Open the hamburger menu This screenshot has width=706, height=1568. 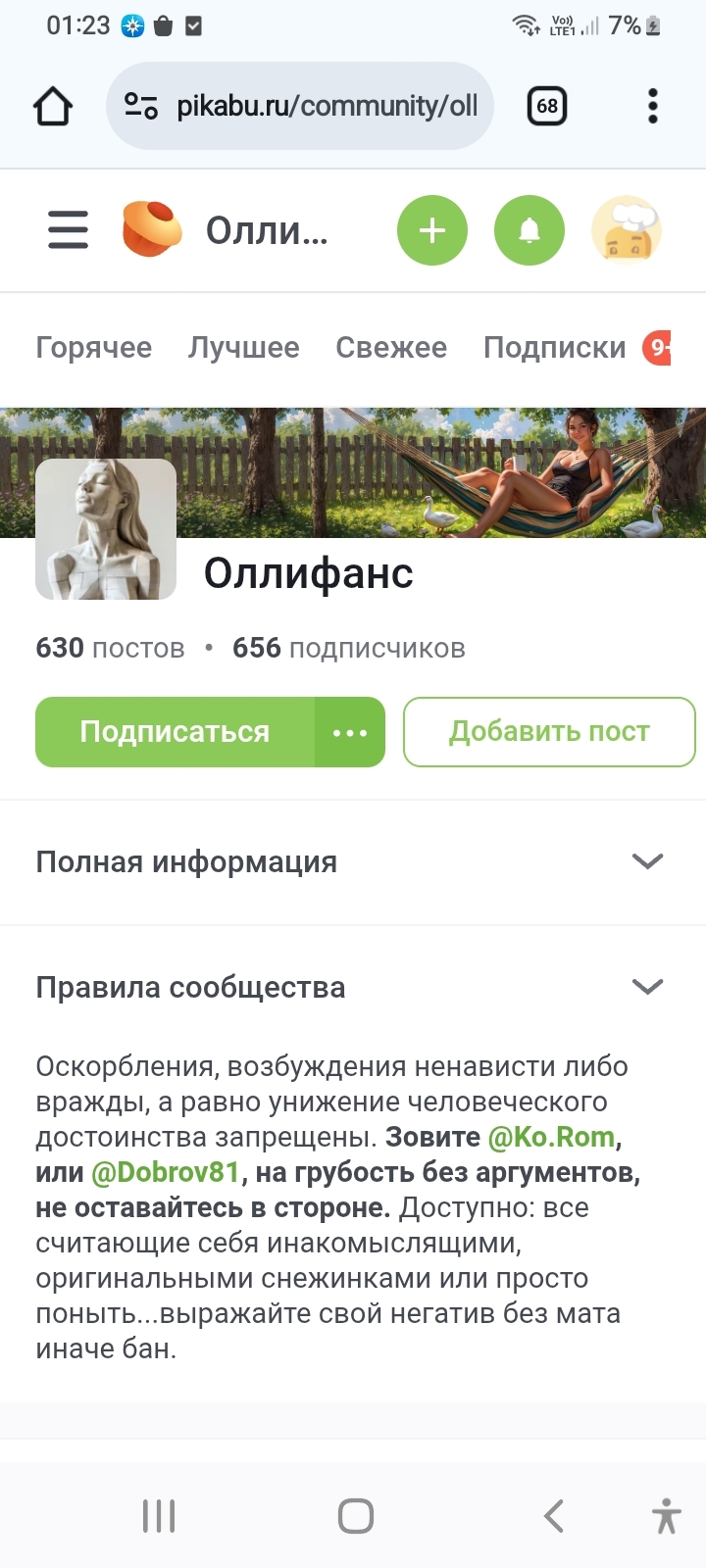pos(68,230)
